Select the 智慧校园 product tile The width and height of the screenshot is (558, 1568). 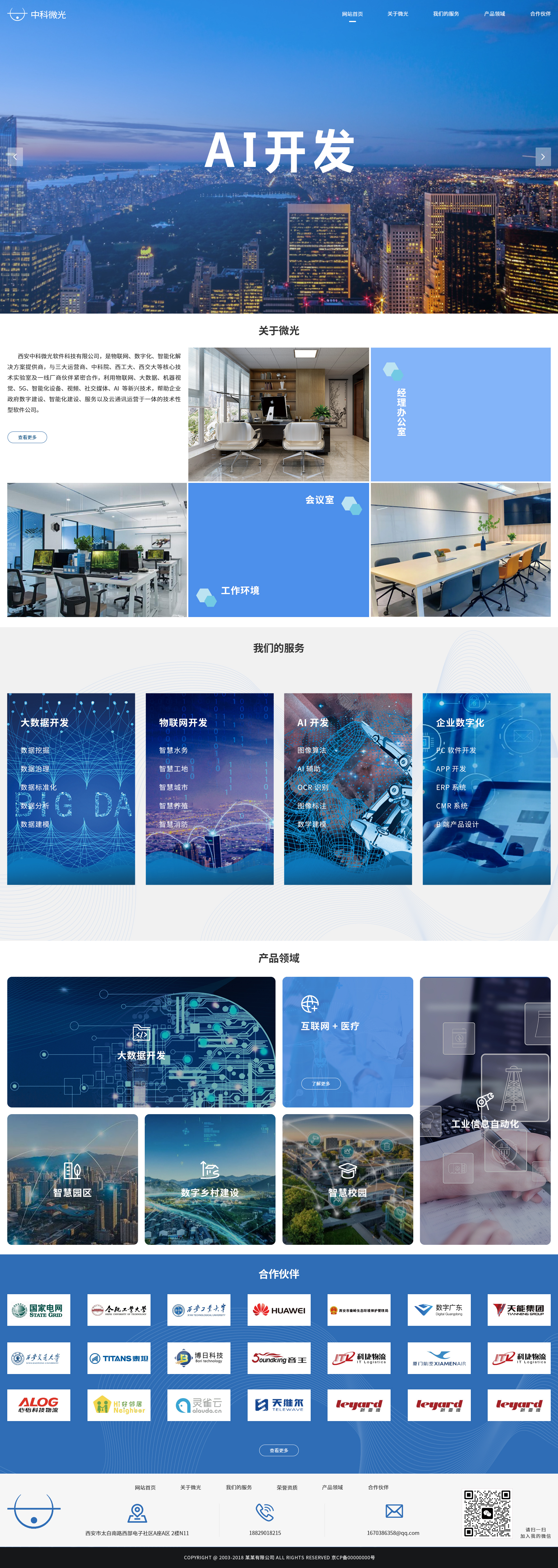coord(347,1179)
